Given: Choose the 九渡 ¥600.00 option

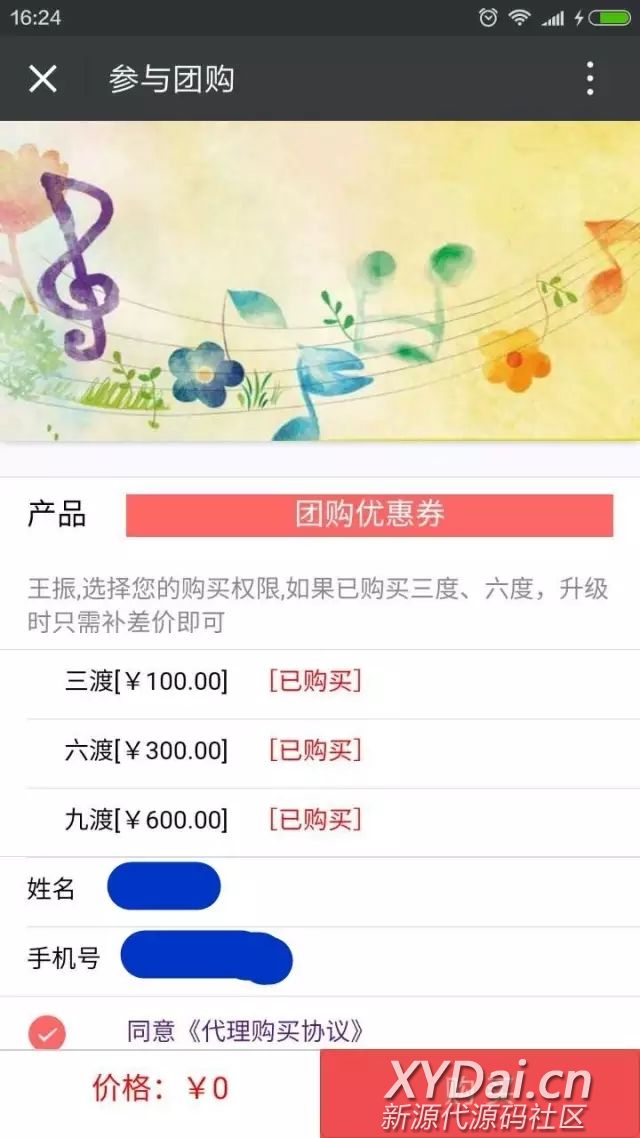Looking at the screenshot, I should click(x=147, y=820).
